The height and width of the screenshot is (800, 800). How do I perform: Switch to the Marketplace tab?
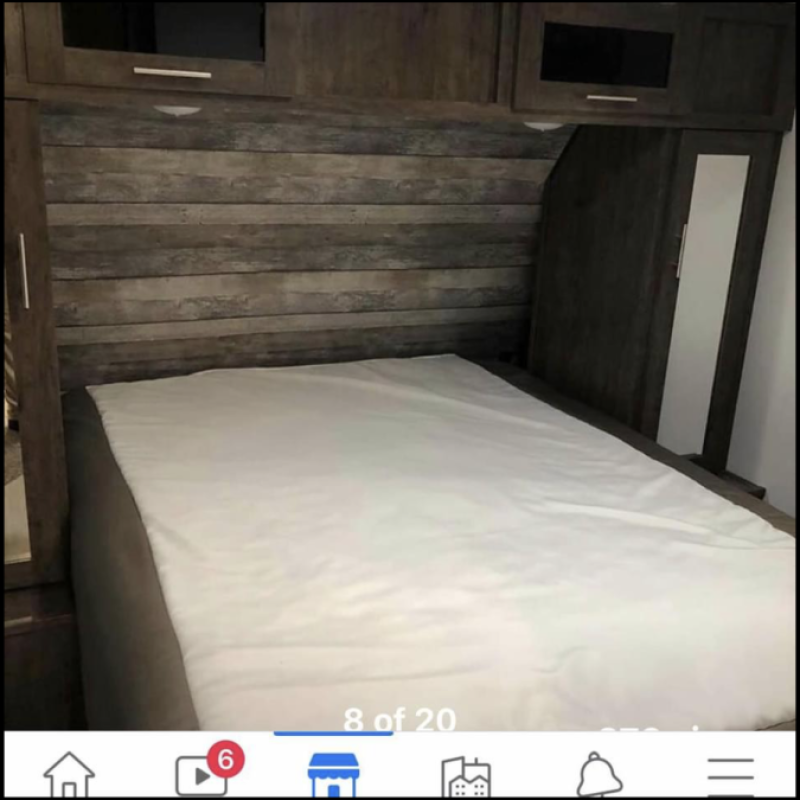coord(333,775)
